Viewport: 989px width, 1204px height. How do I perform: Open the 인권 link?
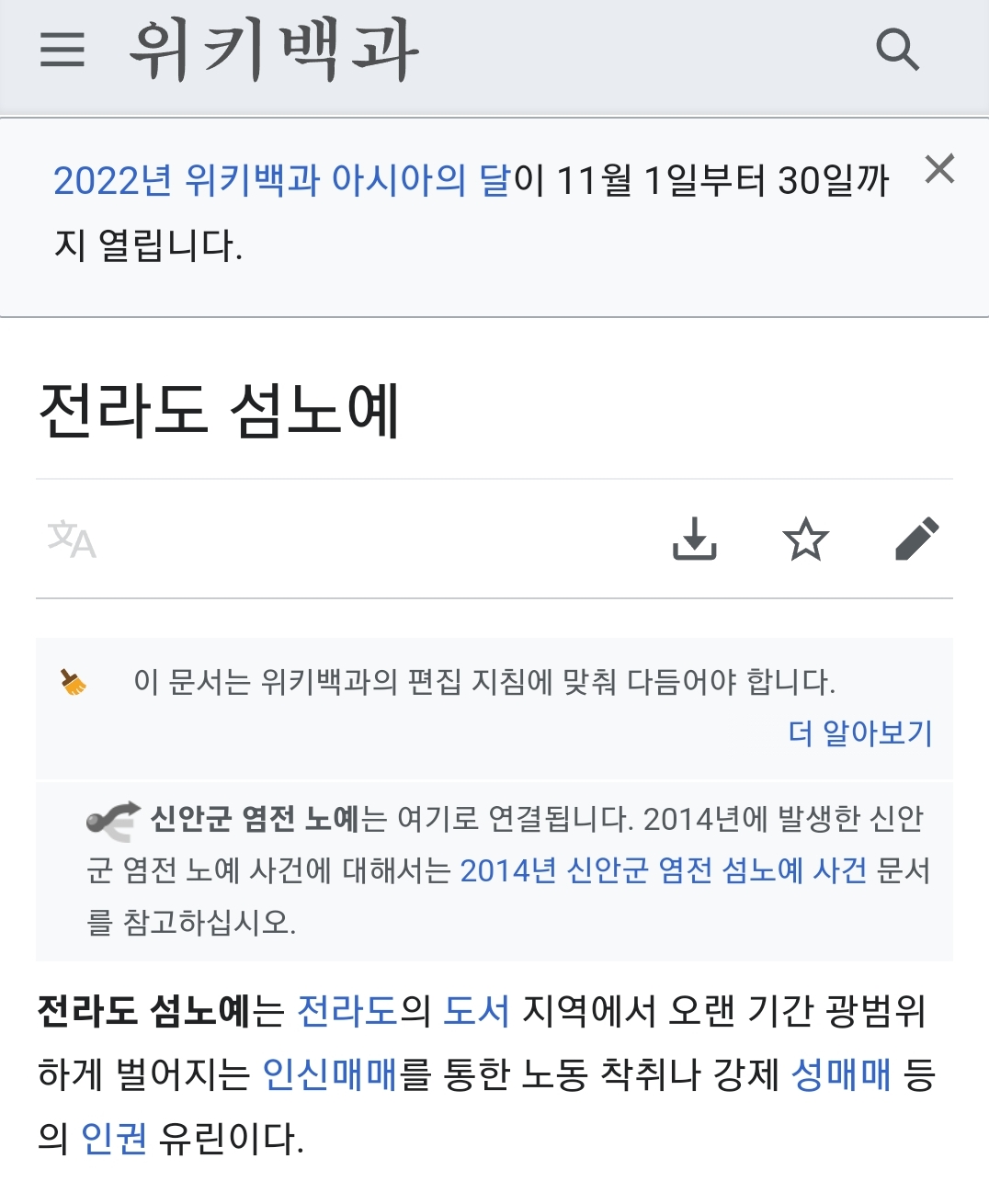[x=114, y=1138]
